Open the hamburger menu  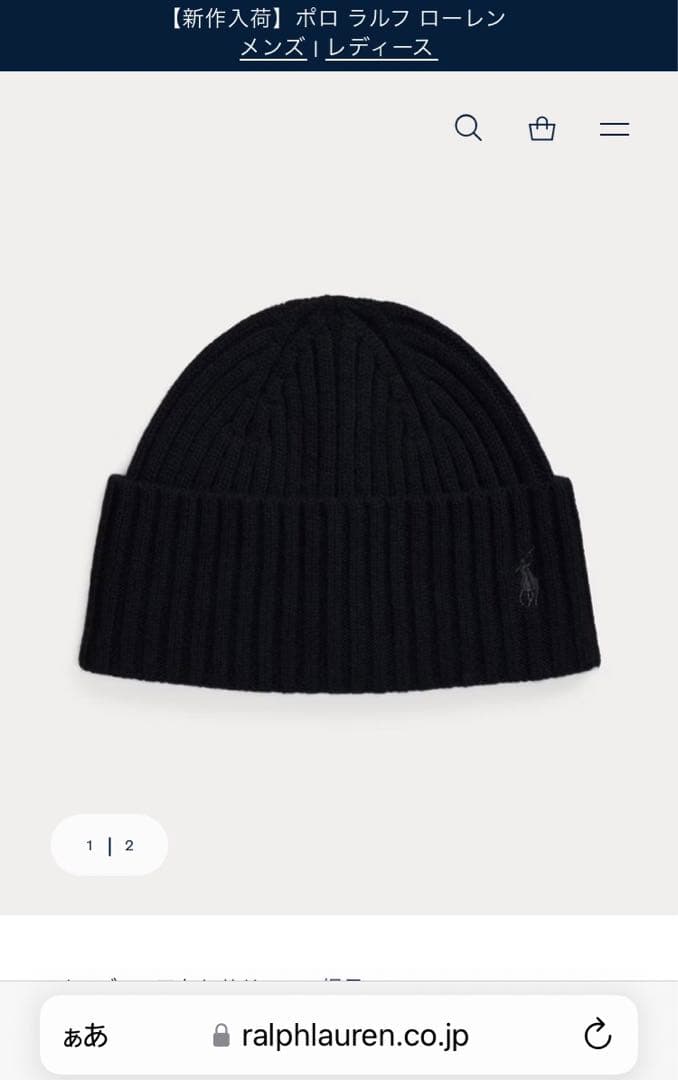[x=614, y=128]
